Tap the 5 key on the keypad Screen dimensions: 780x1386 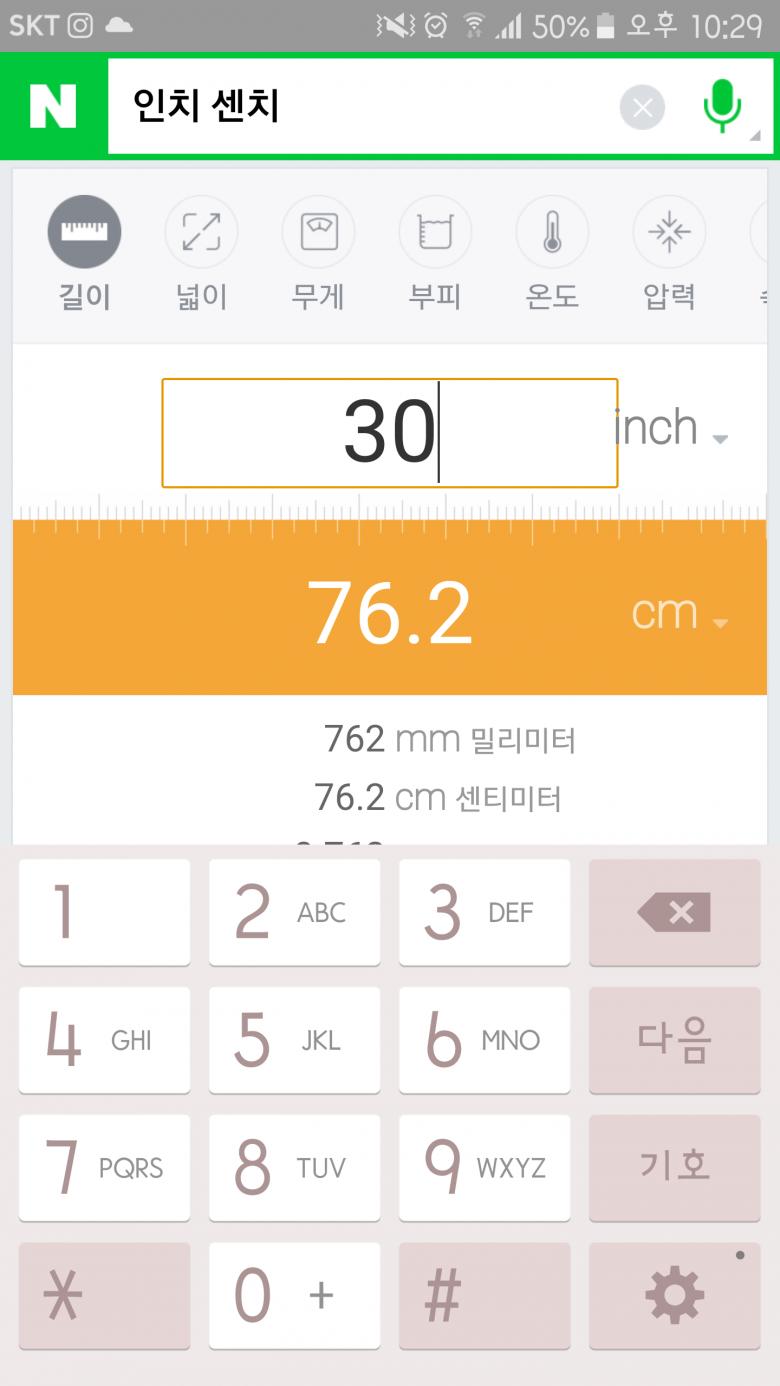294,1040
